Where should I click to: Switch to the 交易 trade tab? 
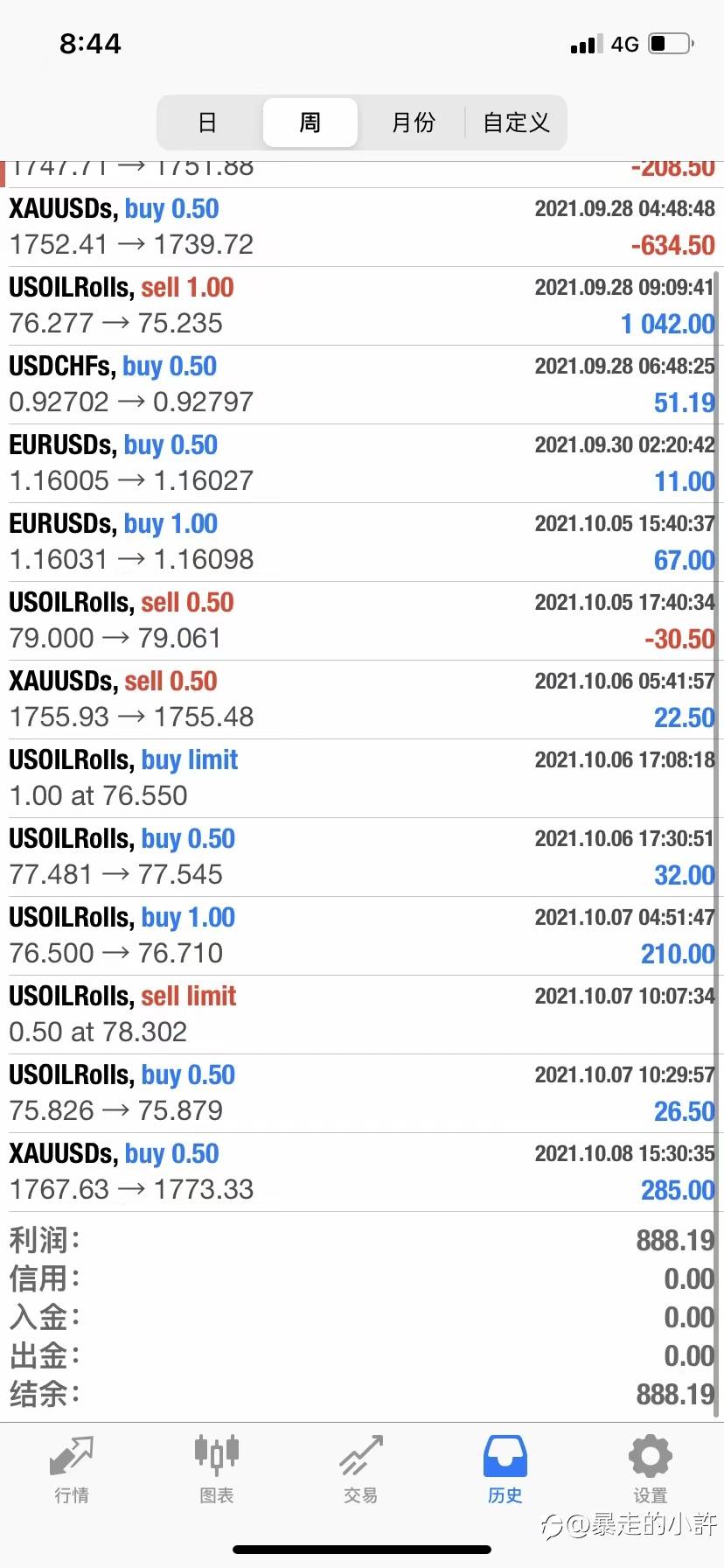361,1471
